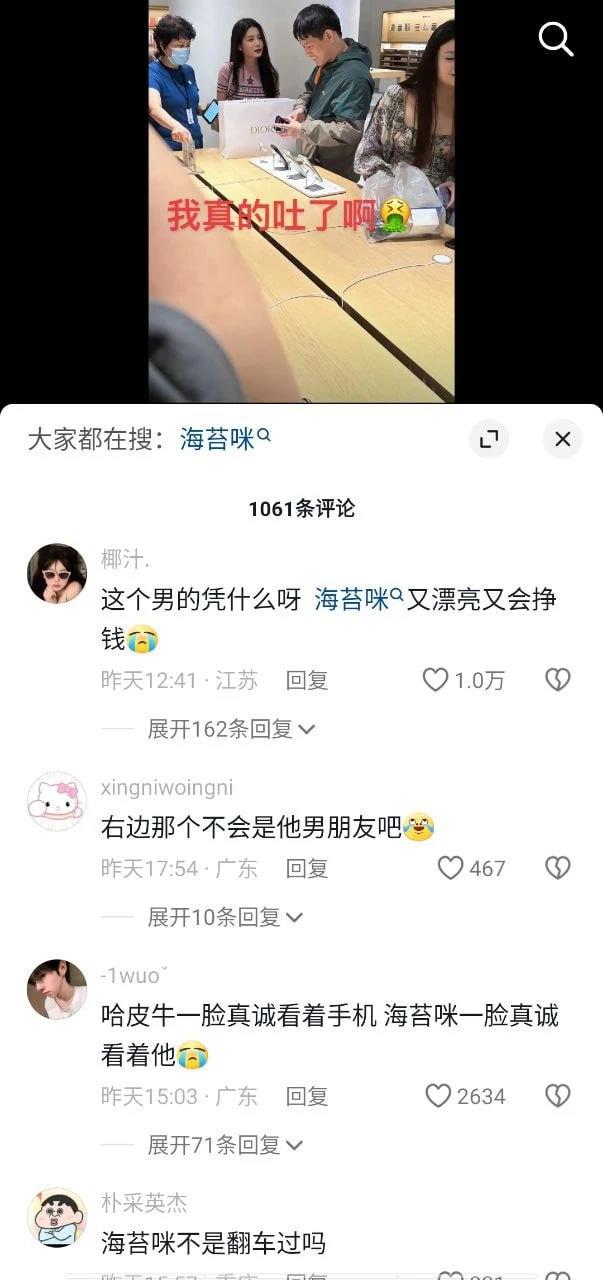
Task: Like the comment by -1wuo
Action: tap(439, 1096)
